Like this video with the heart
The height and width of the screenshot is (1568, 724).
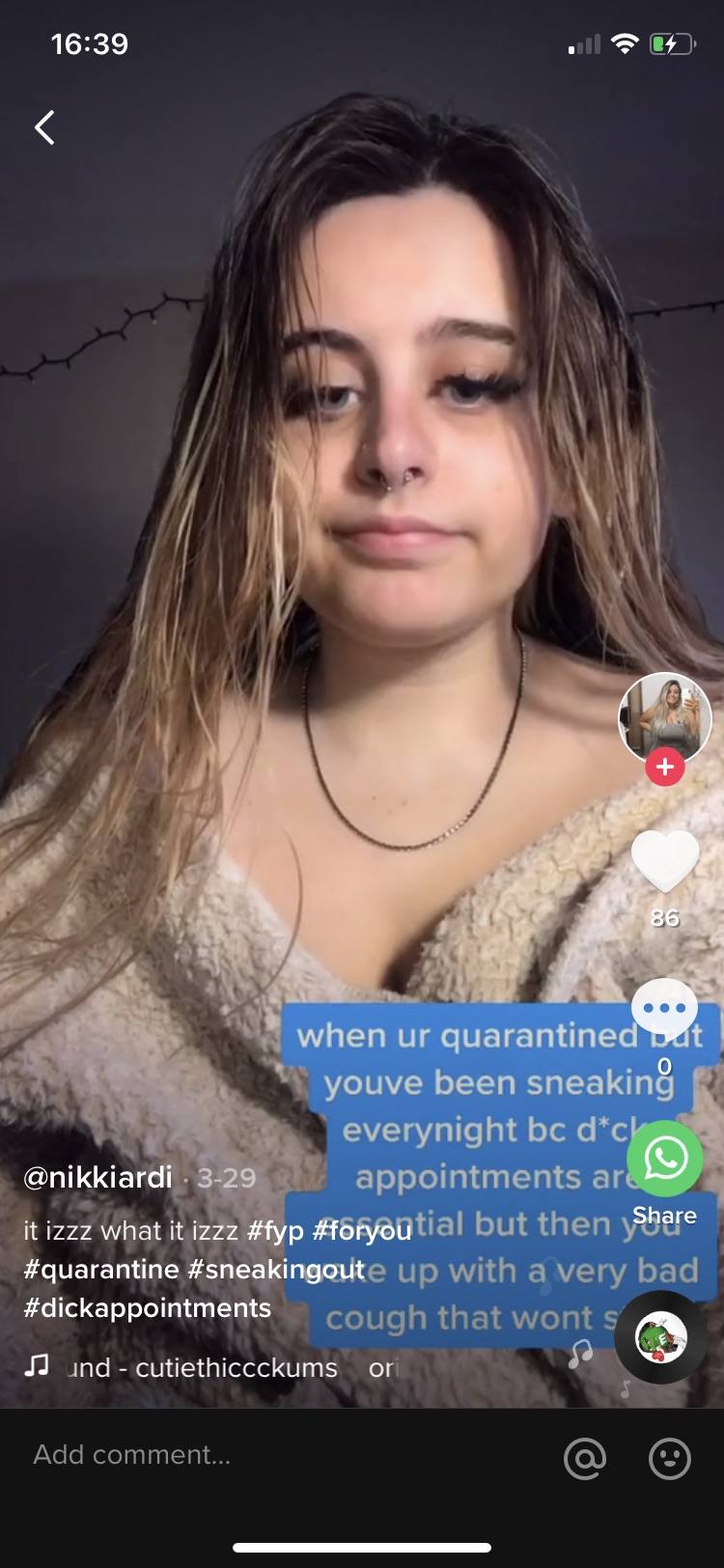pyautogui.click(x=664, y=860)
